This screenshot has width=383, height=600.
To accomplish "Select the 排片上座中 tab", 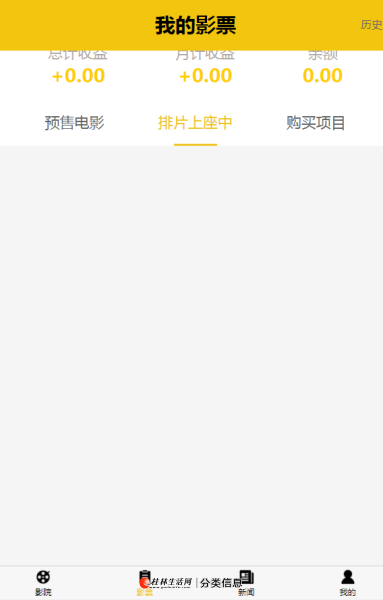I will (195, 123).
